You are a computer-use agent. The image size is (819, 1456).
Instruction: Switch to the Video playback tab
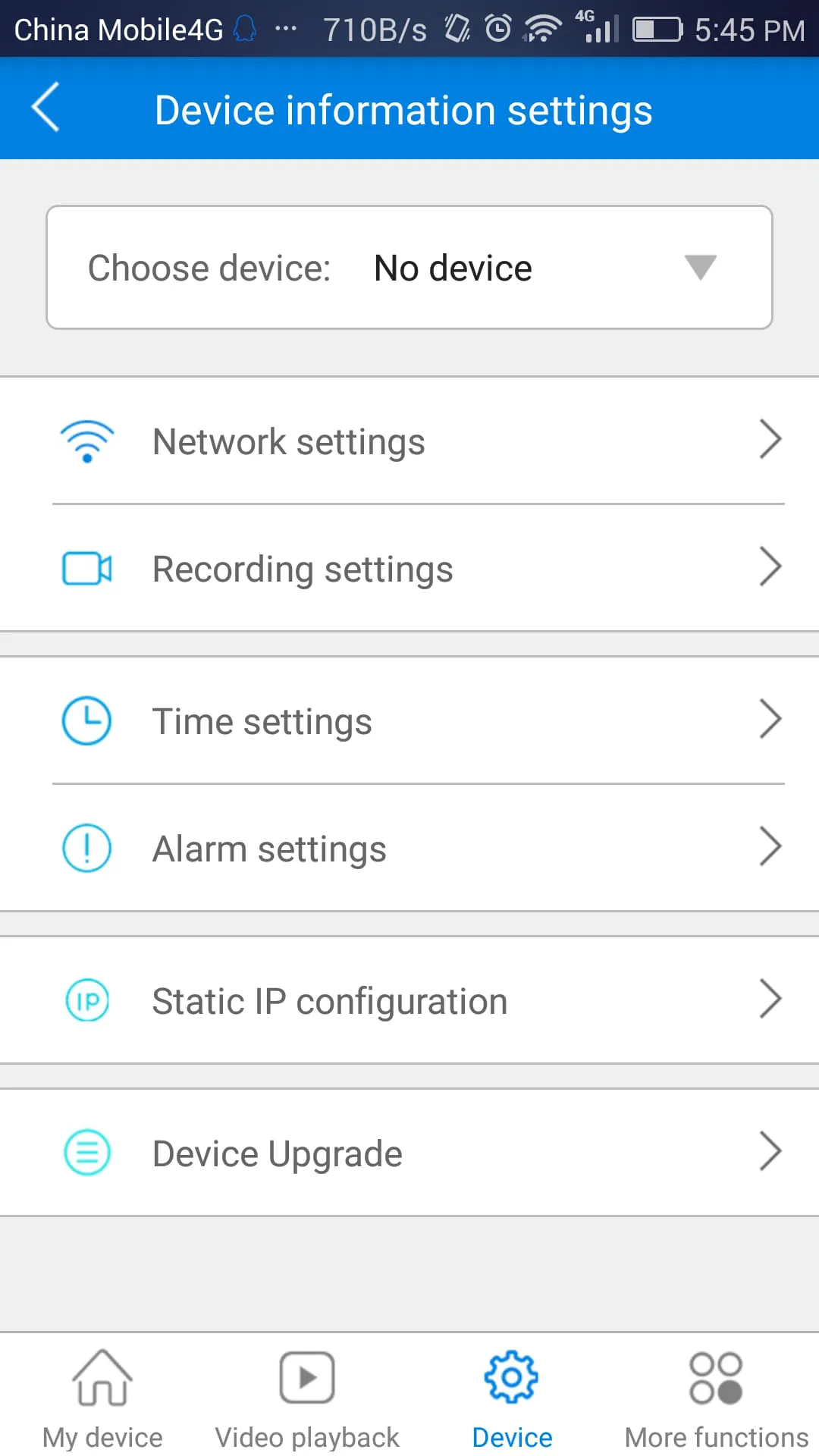tap(307, 1397)
